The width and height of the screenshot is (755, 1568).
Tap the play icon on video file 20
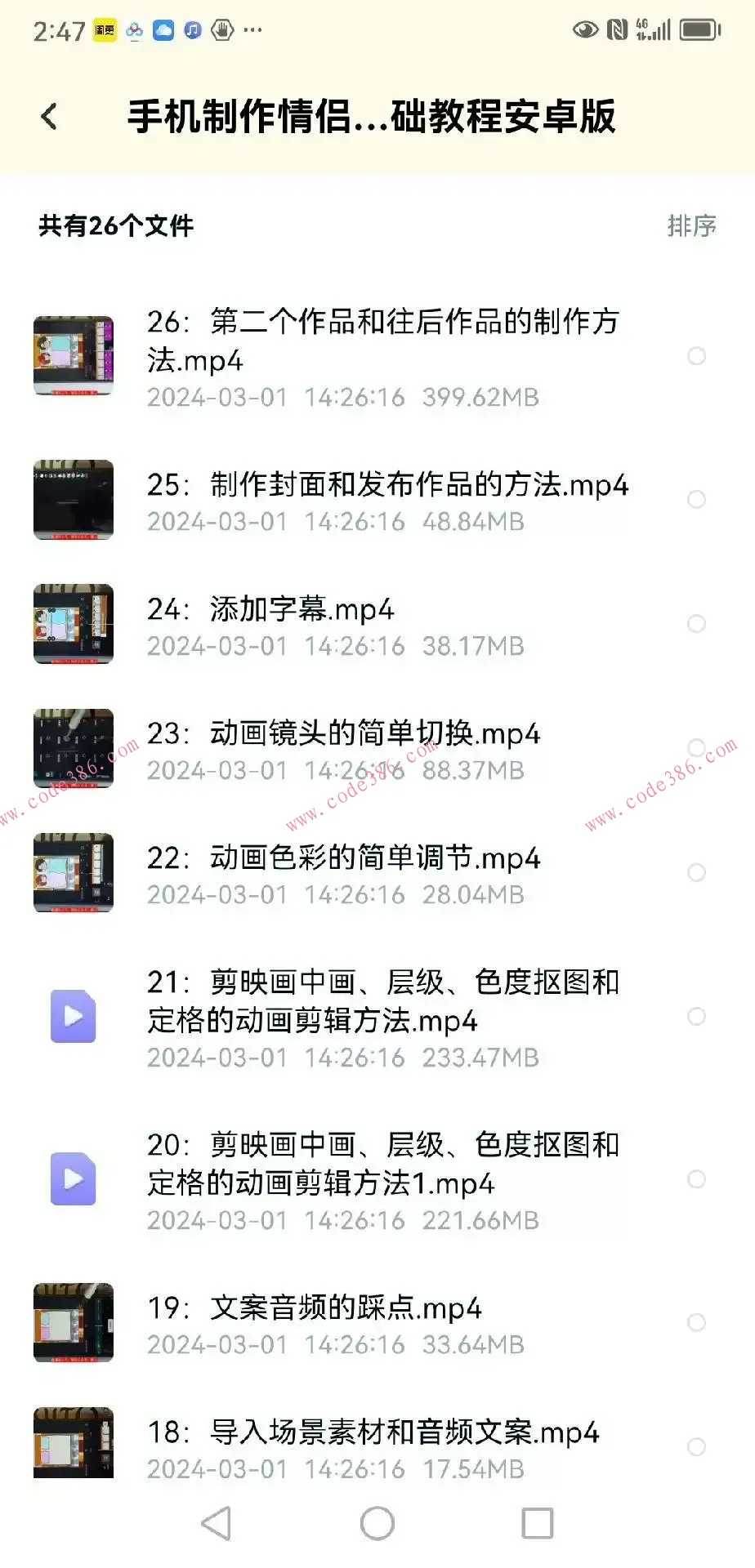73,1179
